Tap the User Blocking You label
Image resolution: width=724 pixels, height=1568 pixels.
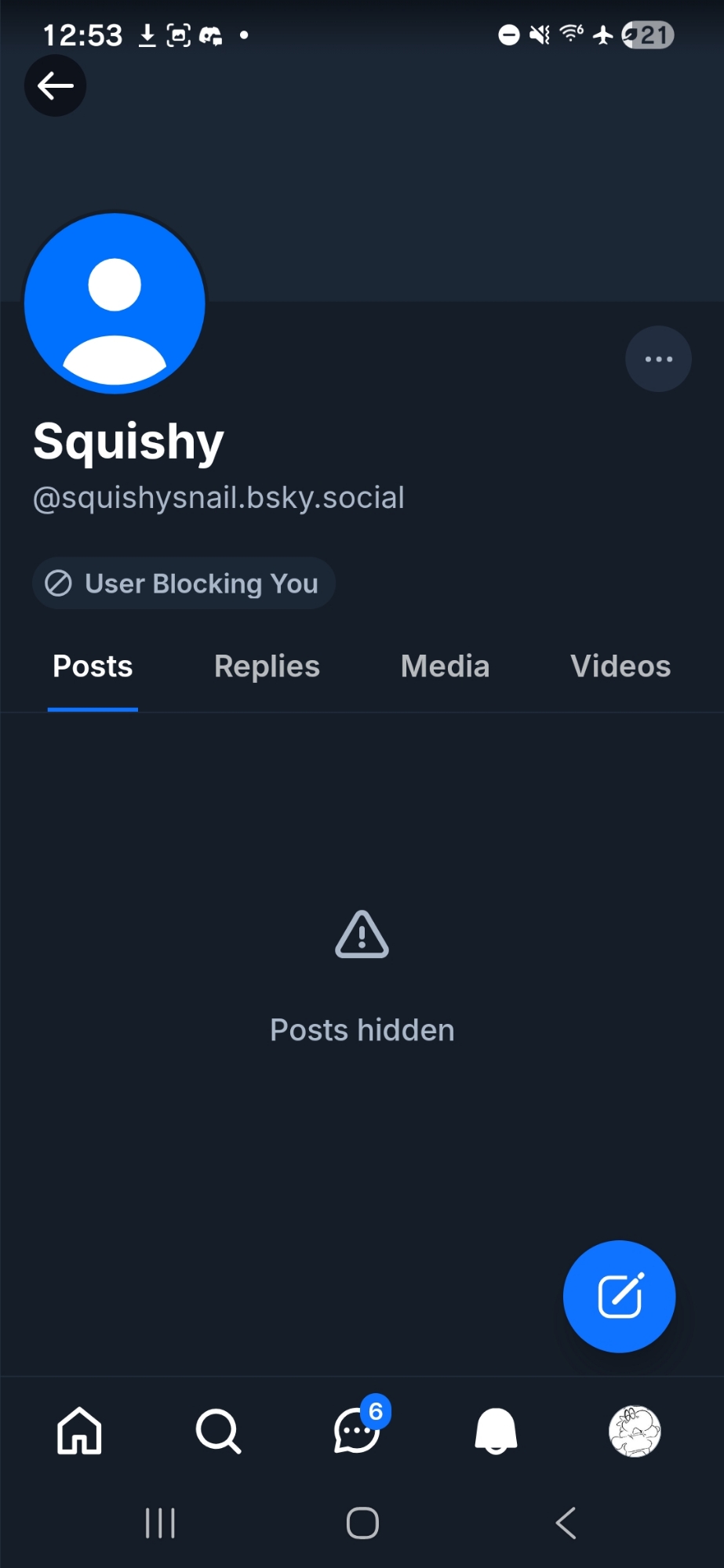tap(184, 583)
